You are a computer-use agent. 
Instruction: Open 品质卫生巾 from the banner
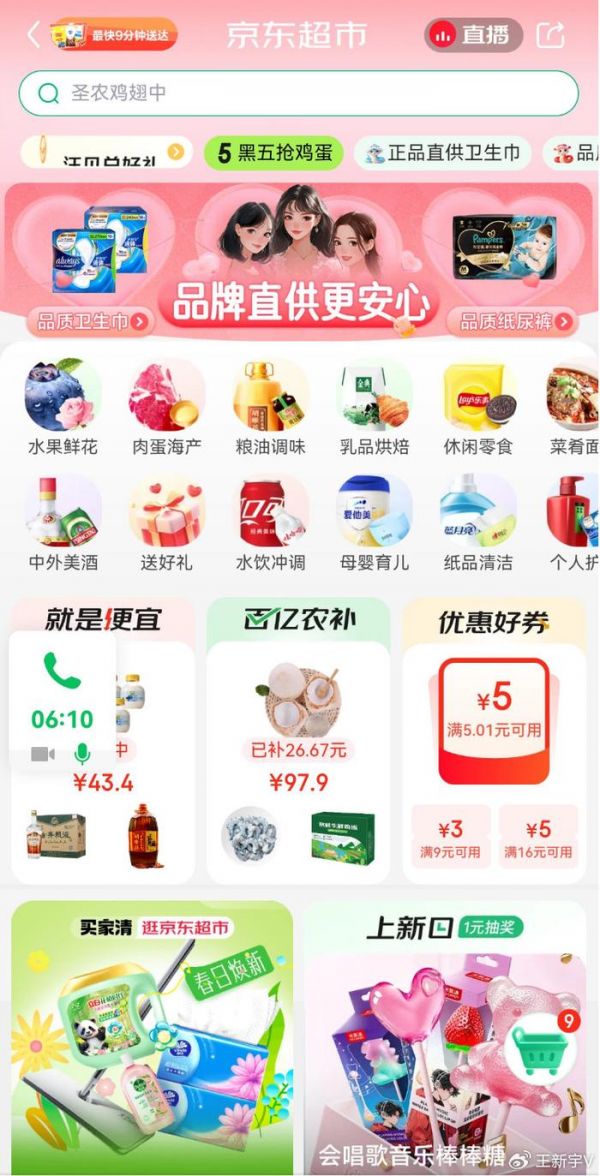pyautogui.click(x=92, y=321)
